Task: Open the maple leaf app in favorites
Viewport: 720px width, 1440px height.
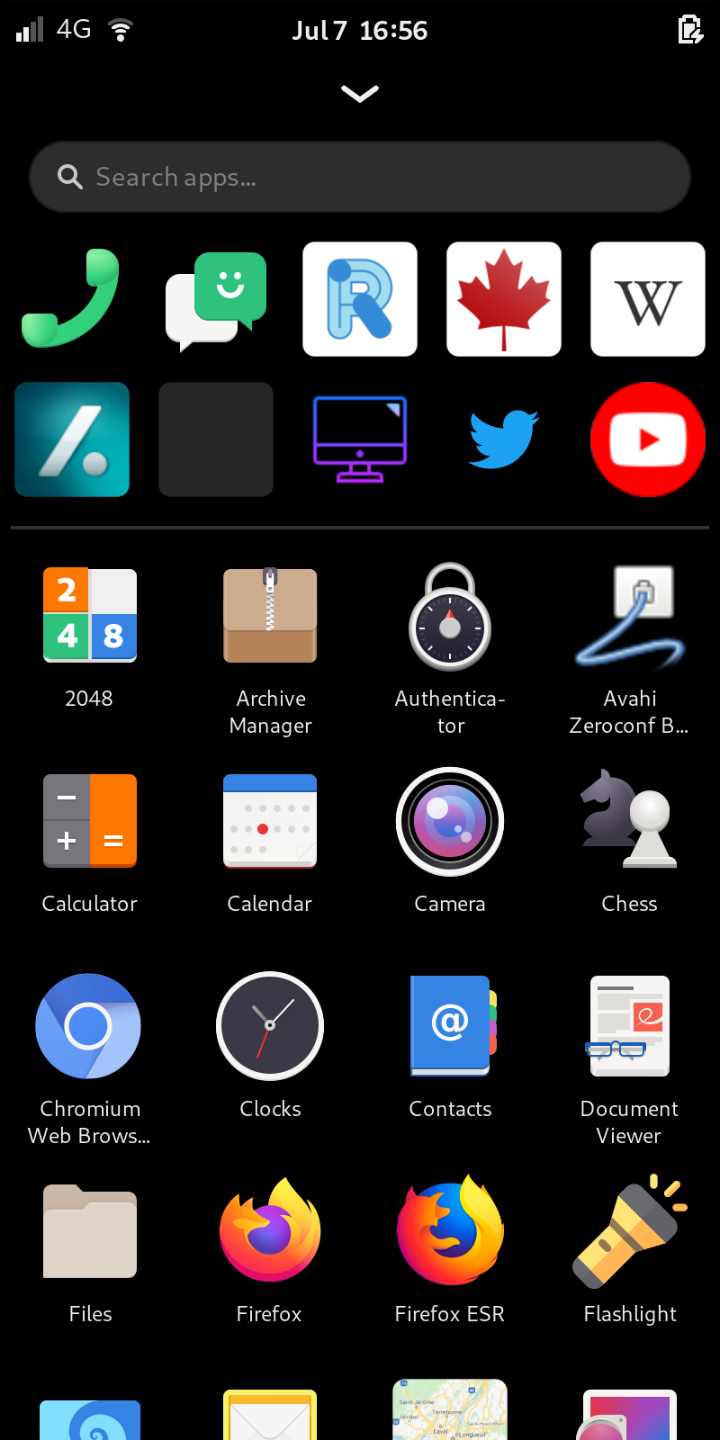Action: pyautogui.click(x=503, y=299)
